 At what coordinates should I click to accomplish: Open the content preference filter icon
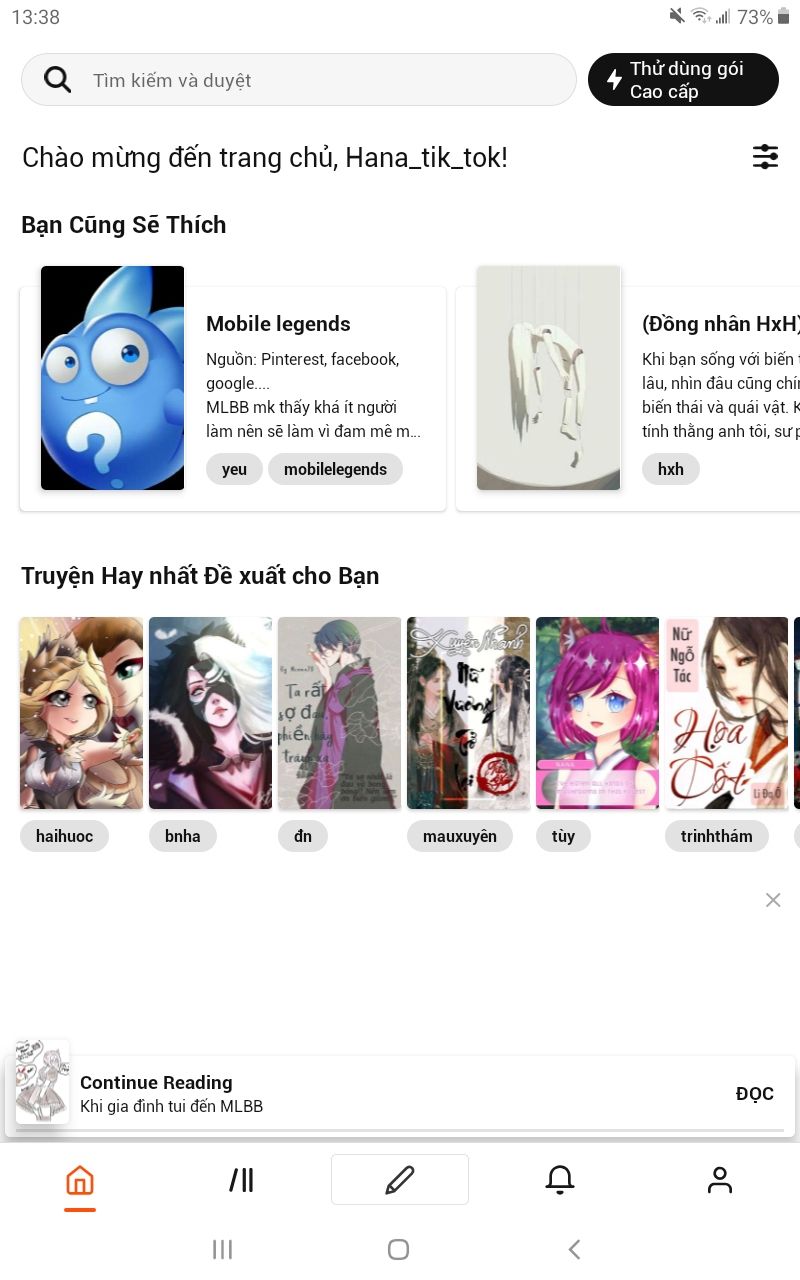point(765,157)
